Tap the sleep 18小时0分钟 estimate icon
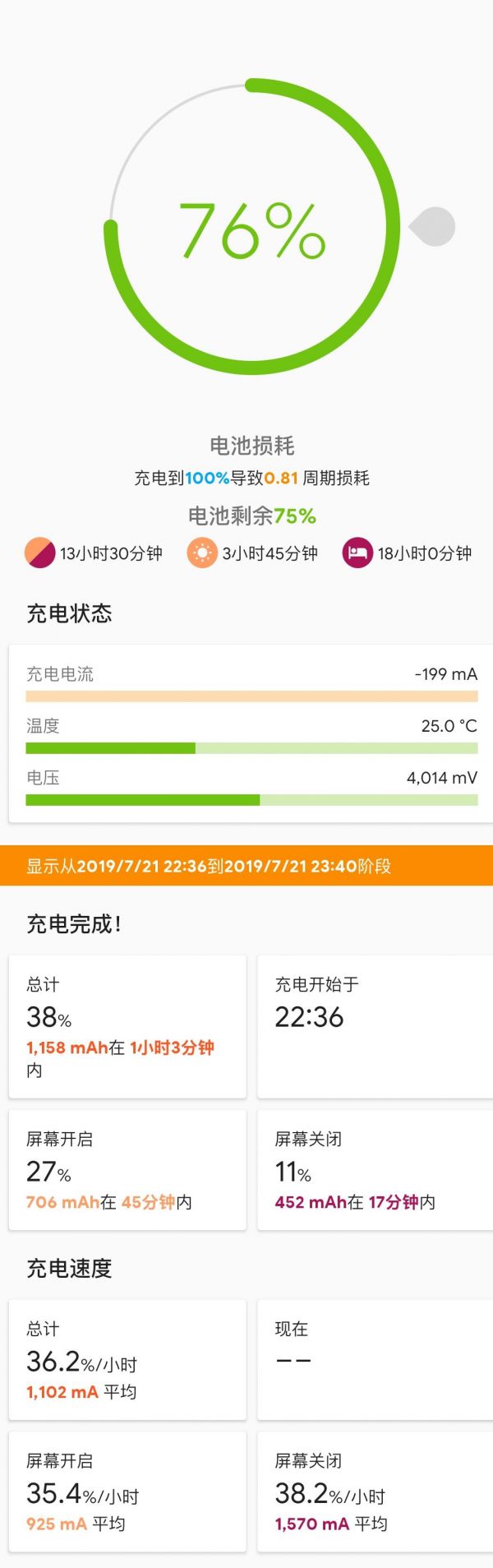 [357, 553]
